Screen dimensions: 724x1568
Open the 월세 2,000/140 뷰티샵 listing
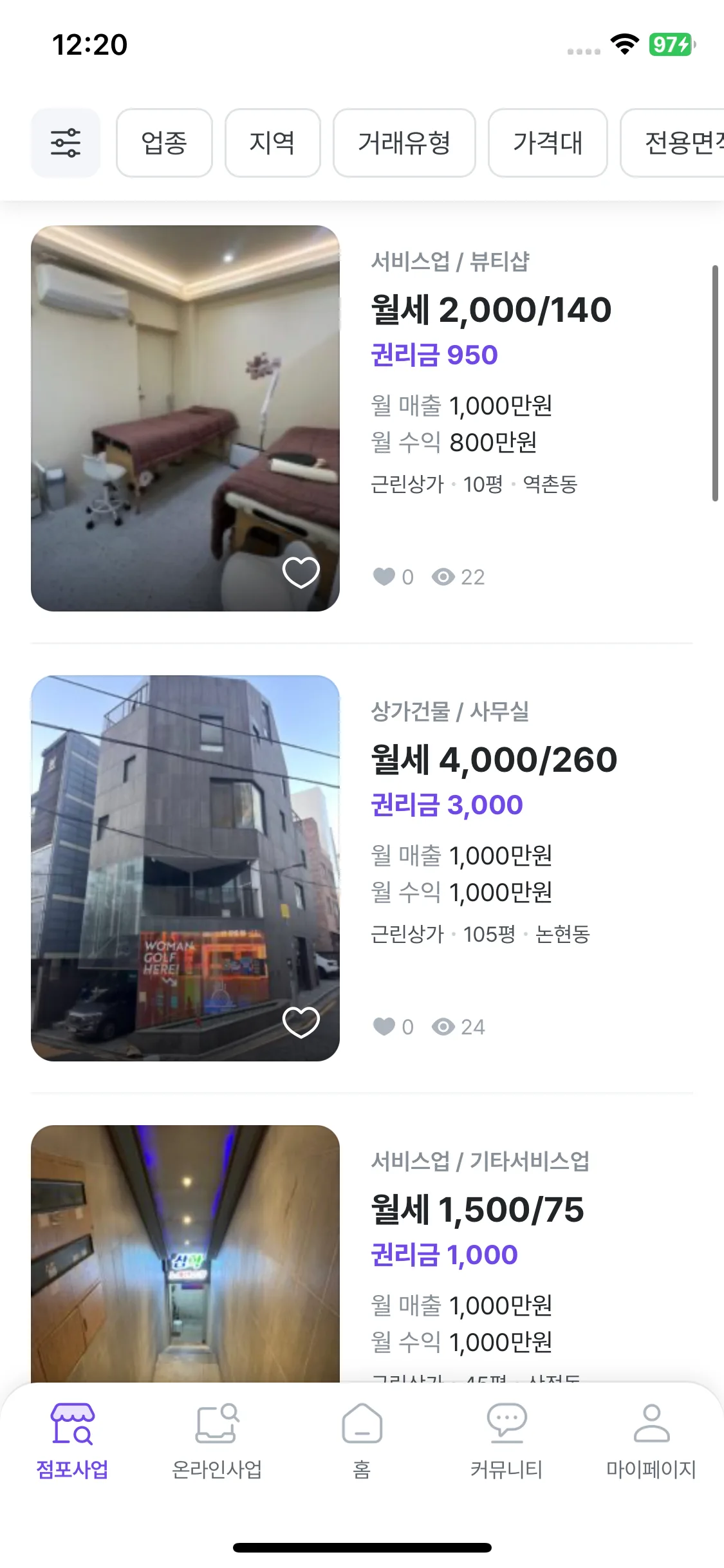coord(490,310)
